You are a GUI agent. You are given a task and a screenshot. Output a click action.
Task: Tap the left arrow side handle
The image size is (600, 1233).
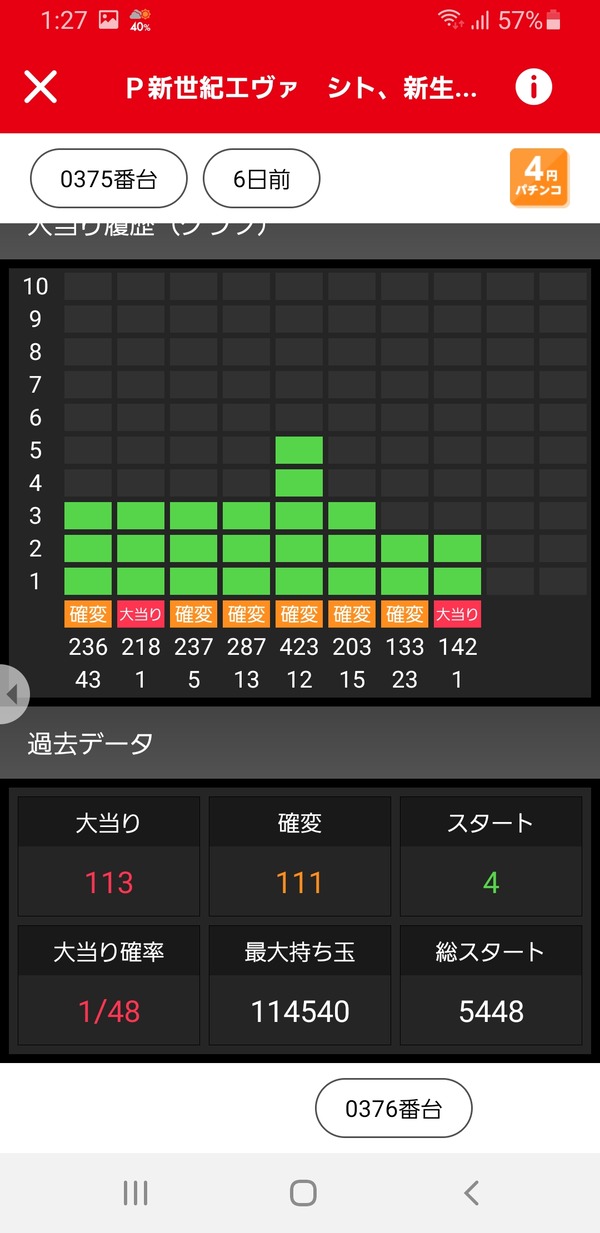[13, 694]
